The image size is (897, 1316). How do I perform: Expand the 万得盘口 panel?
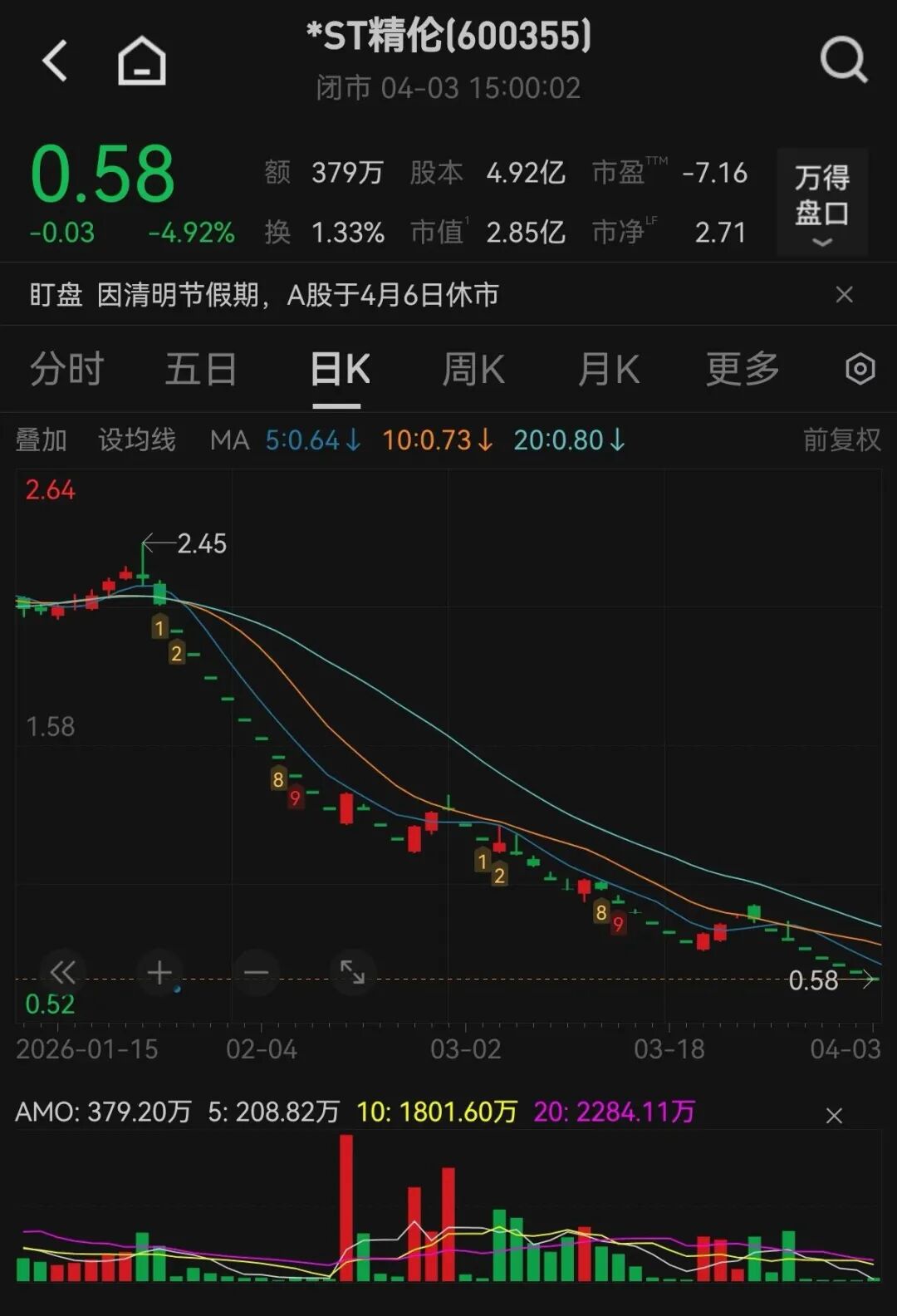(821, 204)
